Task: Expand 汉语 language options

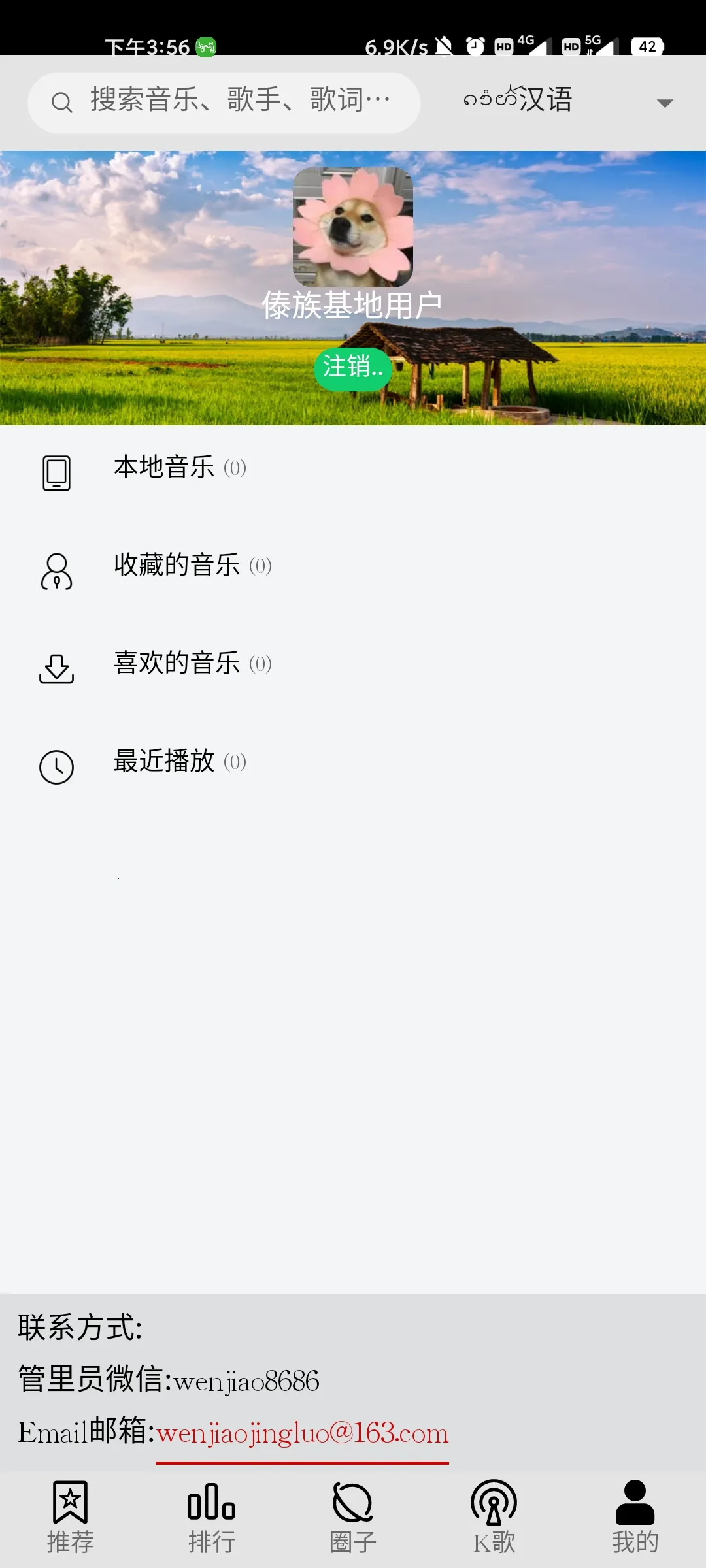Action: click(548, 100)
